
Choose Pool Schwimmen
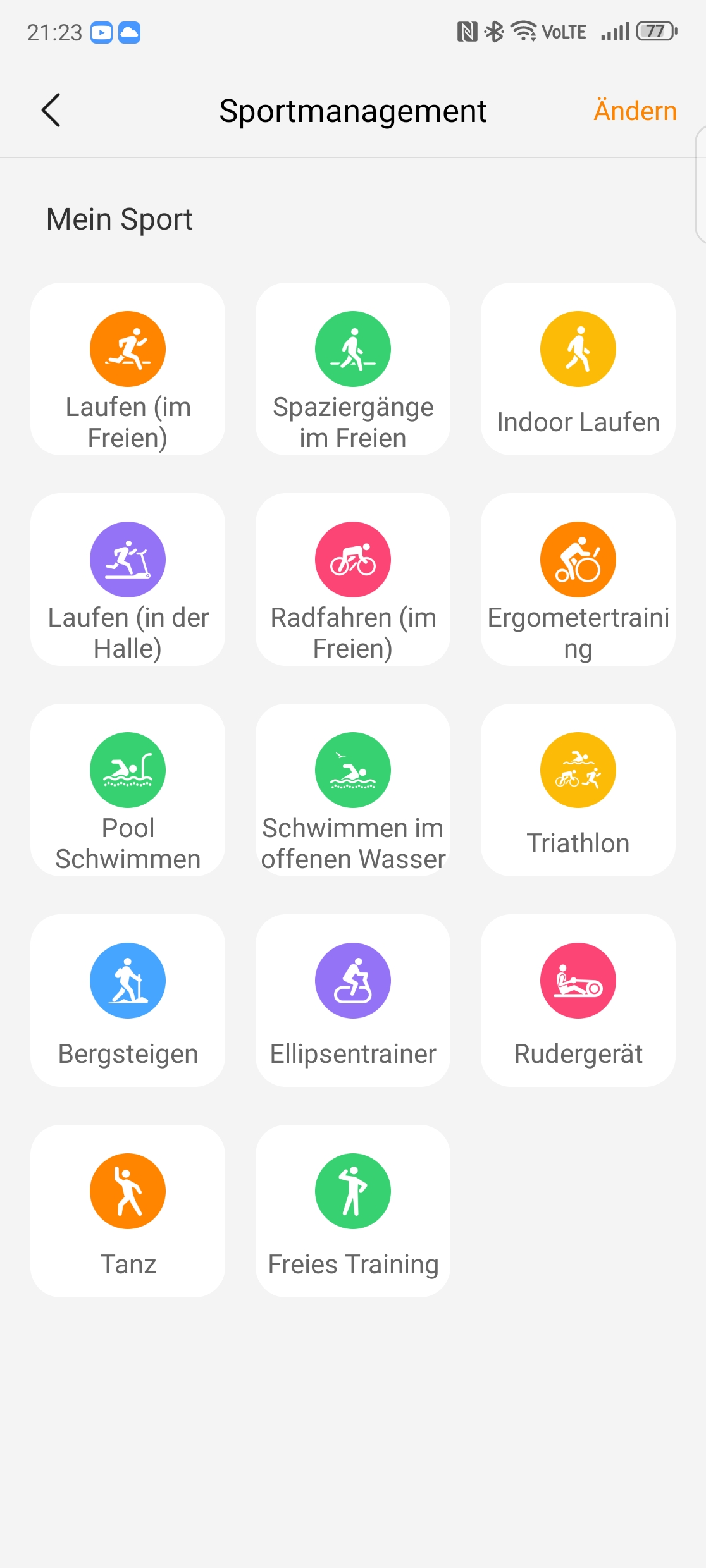pyautogui.click(x=128, y=790)
